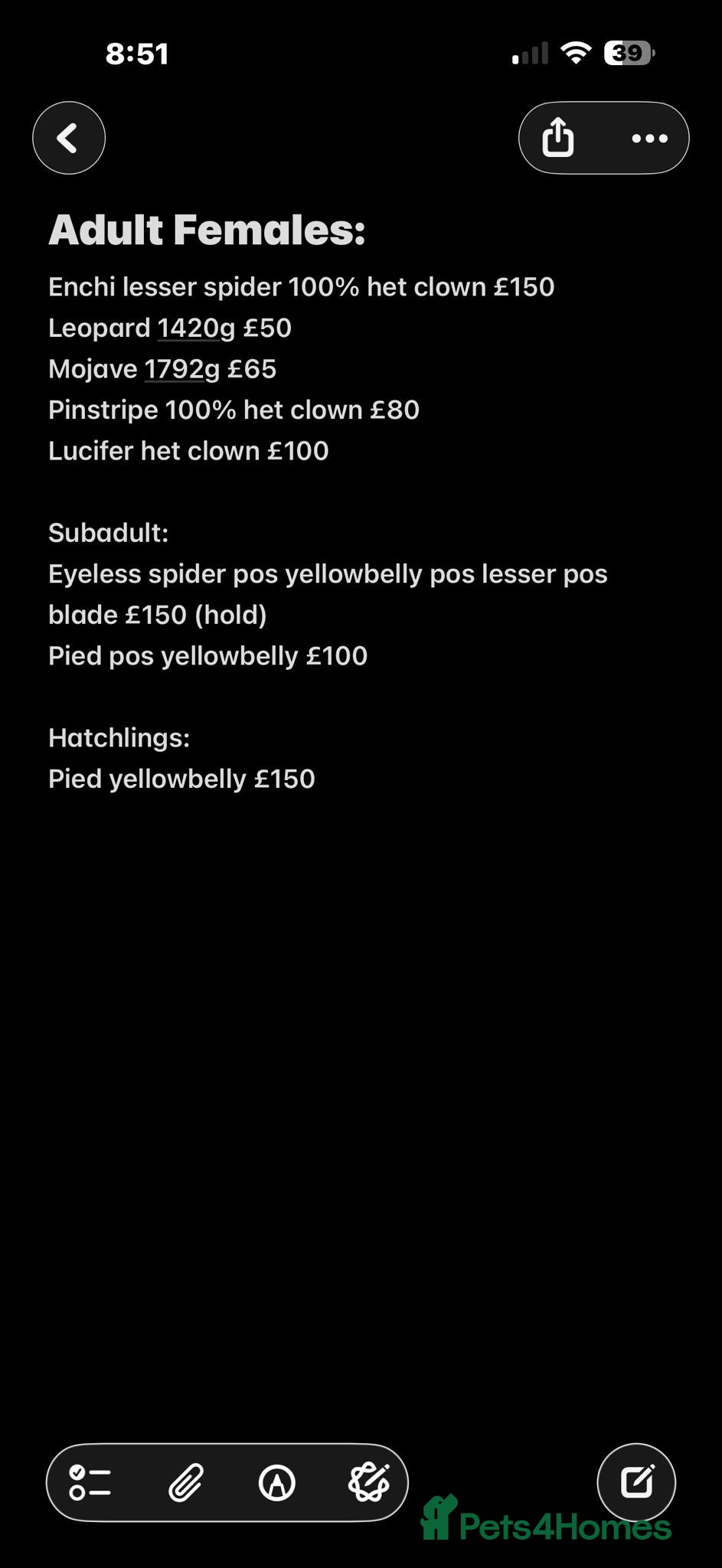Tap the compose new note icon
The image size is (722, 1568).
637,1482
